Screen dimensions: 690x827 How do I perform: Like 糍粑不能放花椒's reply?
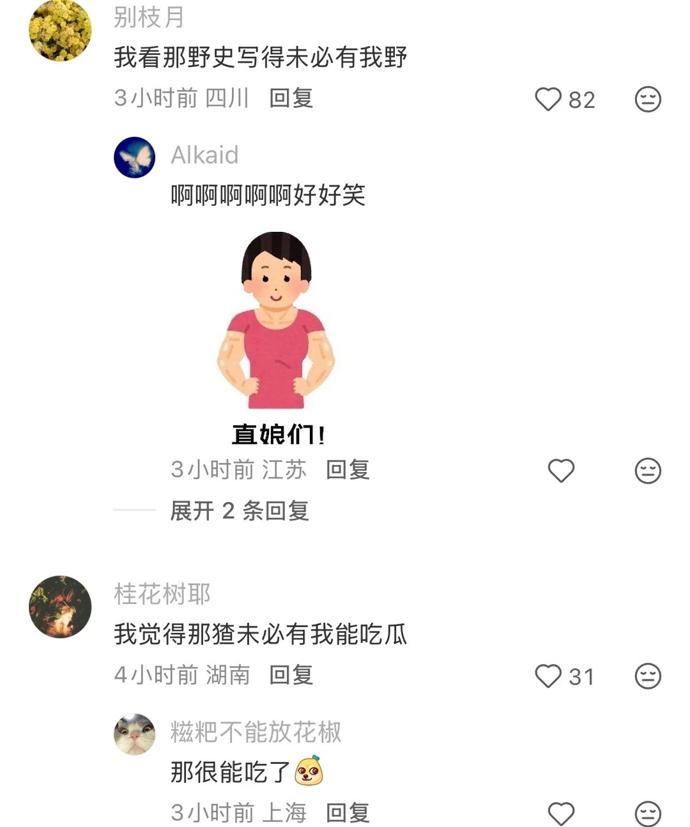562,813
